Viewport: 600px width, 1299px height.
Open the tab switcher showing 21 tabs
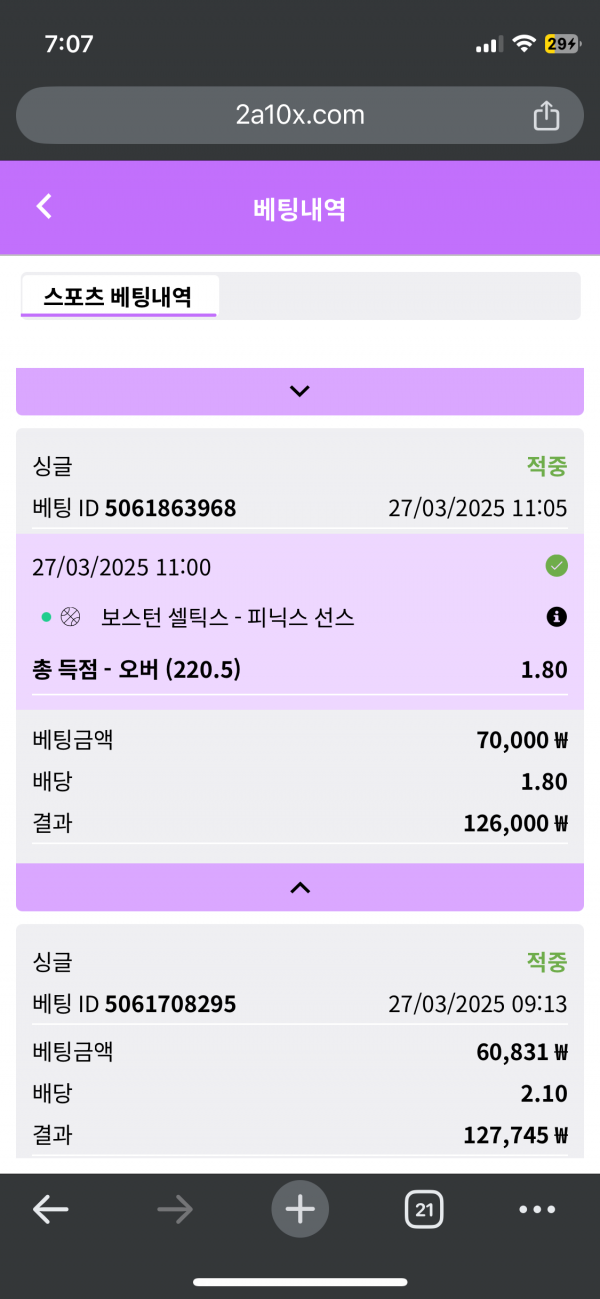tap(425, 1210)
